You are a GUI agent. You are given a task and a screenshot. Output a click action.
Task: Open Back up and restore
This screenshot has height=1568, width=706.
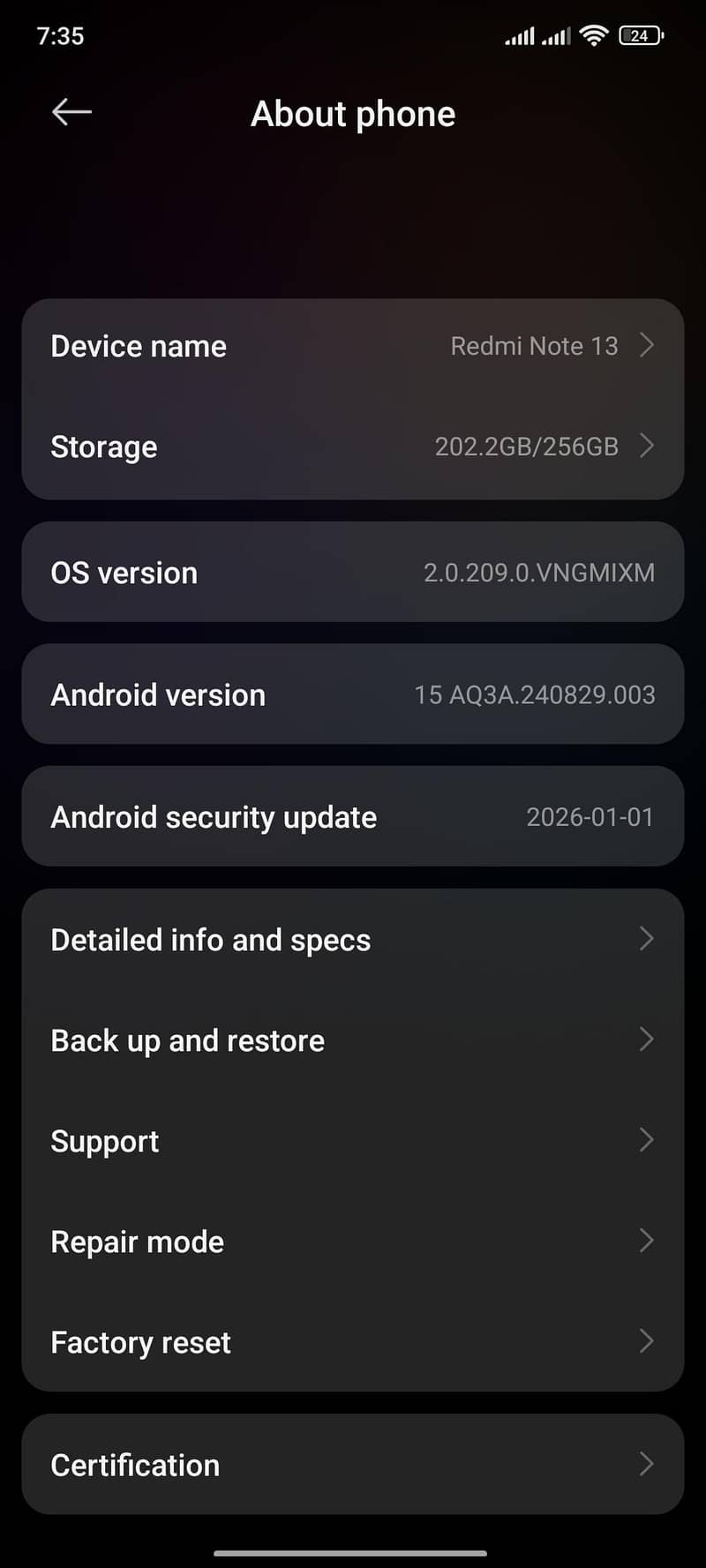click(353, 1040)
